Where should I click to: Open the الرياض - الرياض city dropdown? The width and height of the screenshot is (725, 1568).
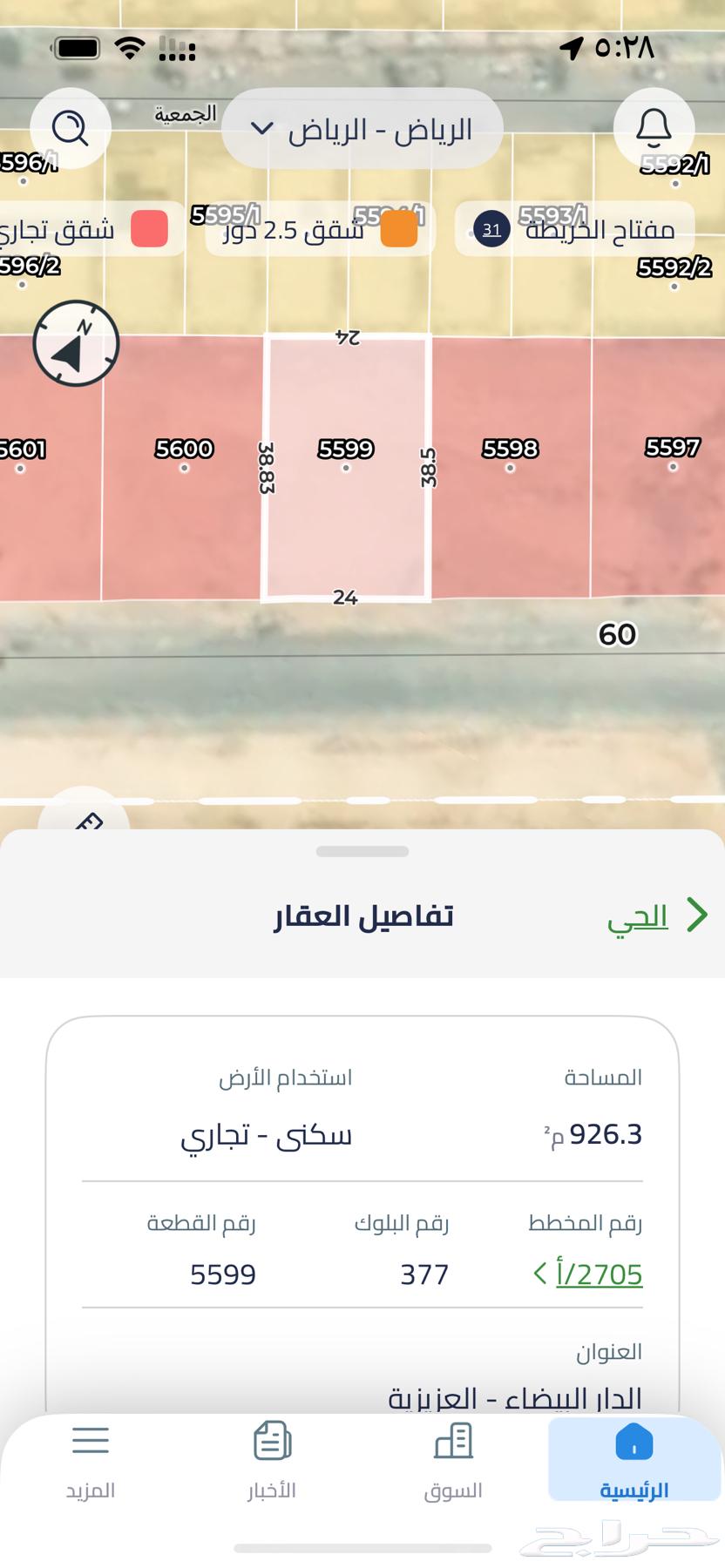coord(362,128)
